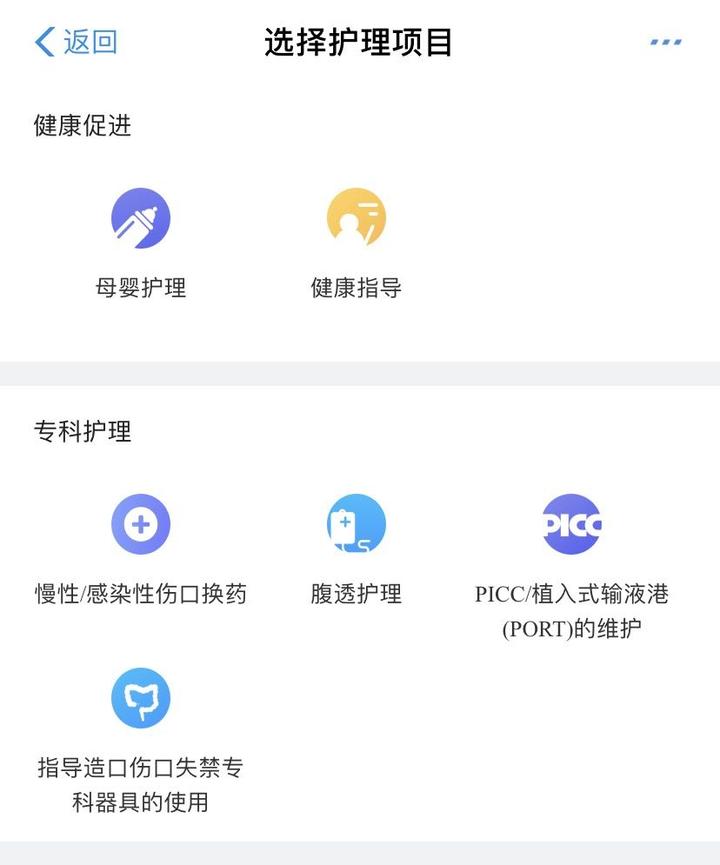Tap the purple PICC icon
The image size is (720, 865).
tap(572, 523)
